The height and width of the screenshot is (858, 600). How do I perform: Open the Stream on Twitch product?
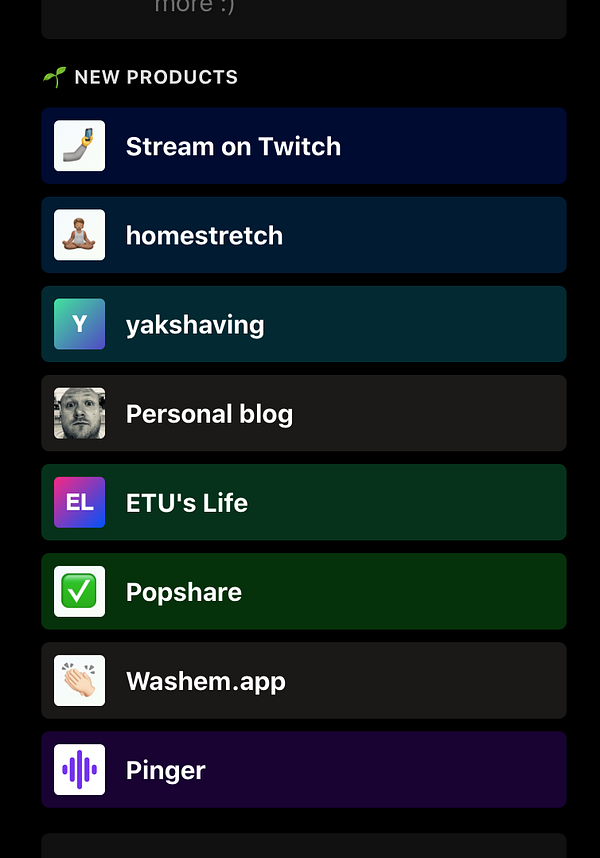point(303,146)
